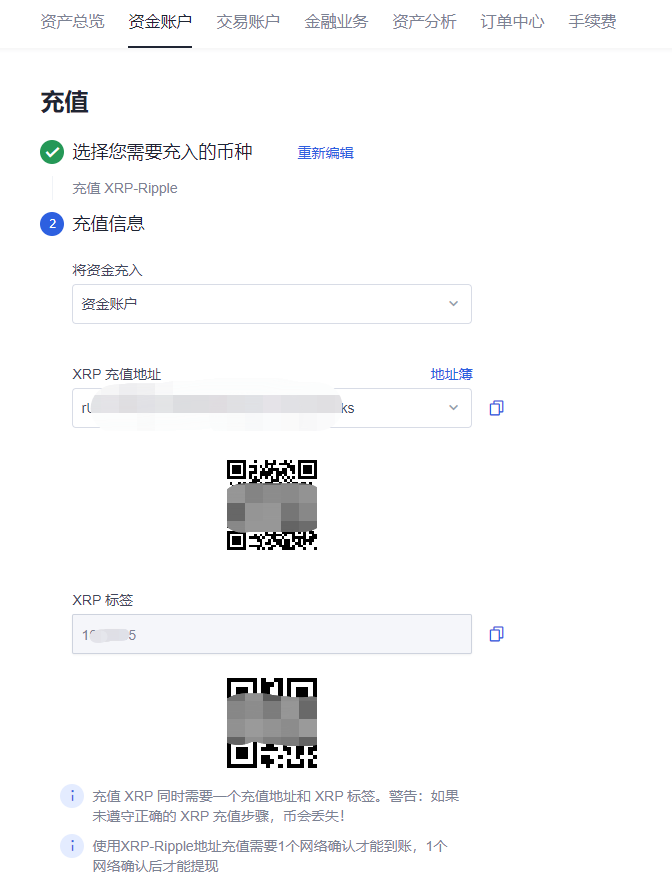This screenshot has width=672, height=889.
Task: Copy the XRP deposit address
Action: (496, 408)
